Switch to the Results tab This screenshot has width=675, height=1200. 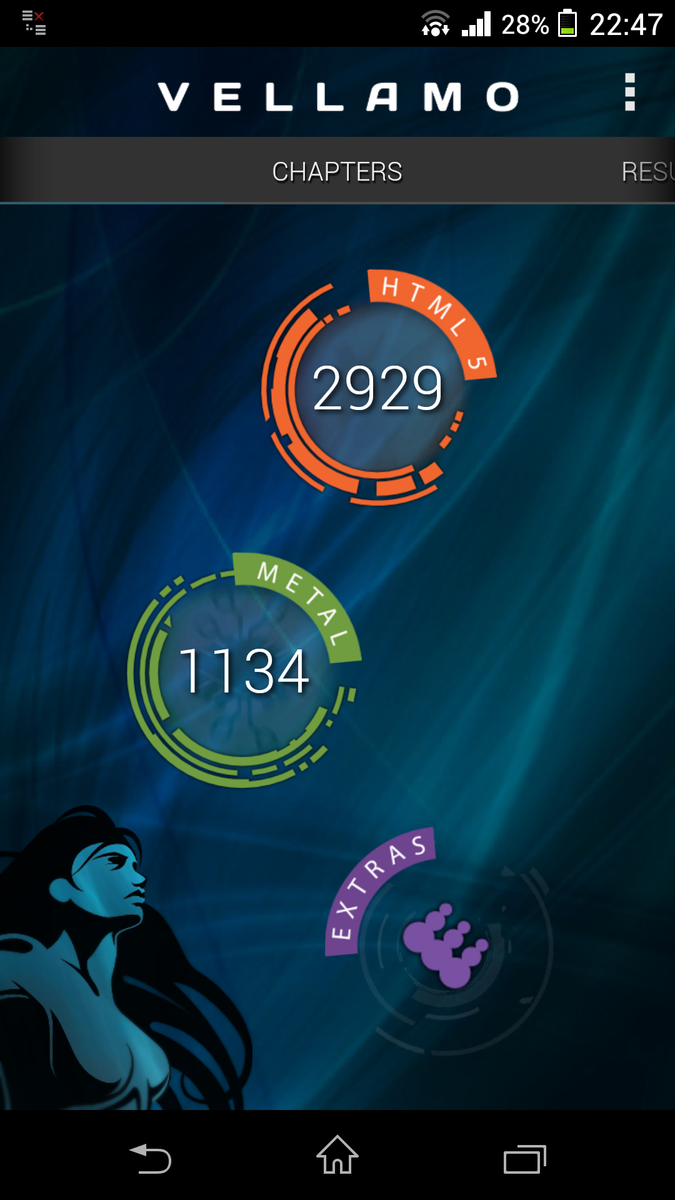(647, 172)
